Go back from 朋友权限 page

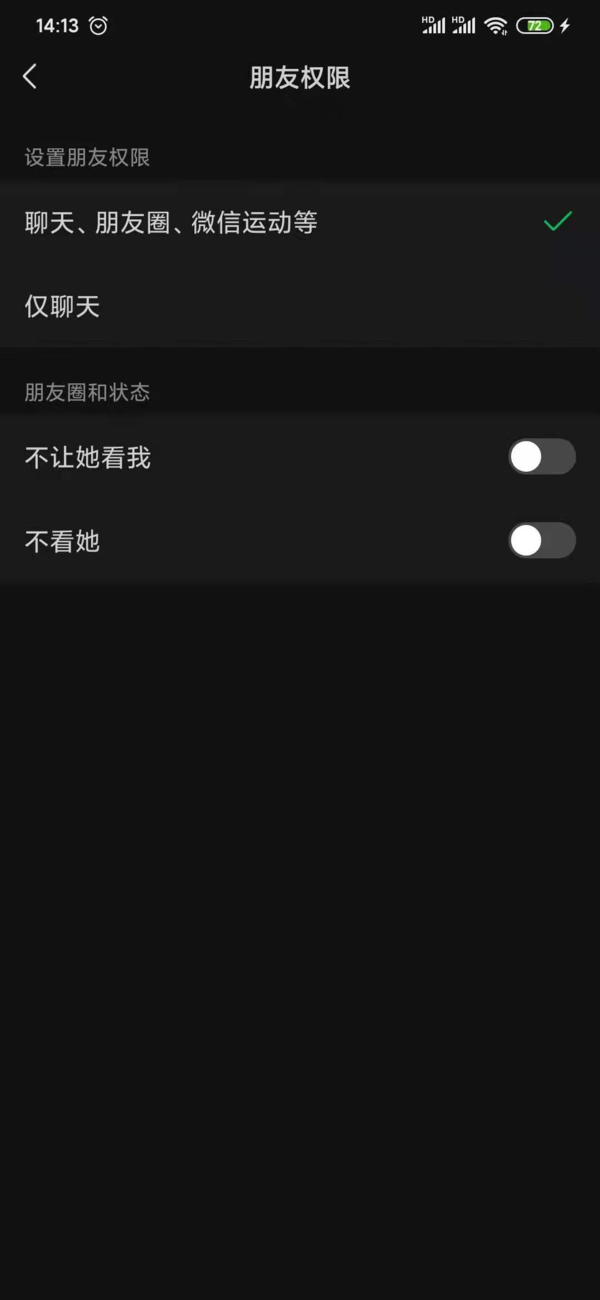pyautogui.click(x=30, y=76)
